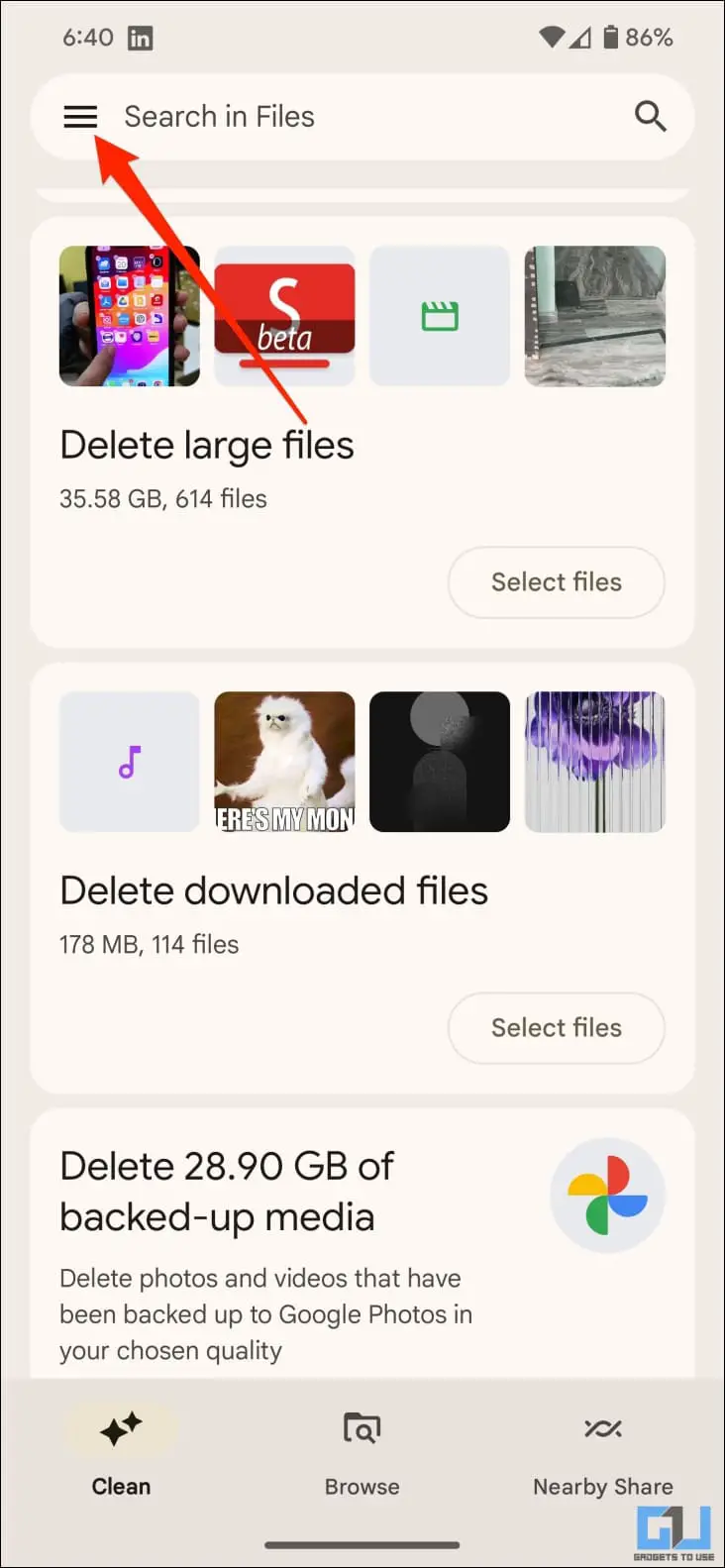Viewport: 725px width, 1568px height.
Task: Tap the Search in Files field
Action: tap(362, 117)
